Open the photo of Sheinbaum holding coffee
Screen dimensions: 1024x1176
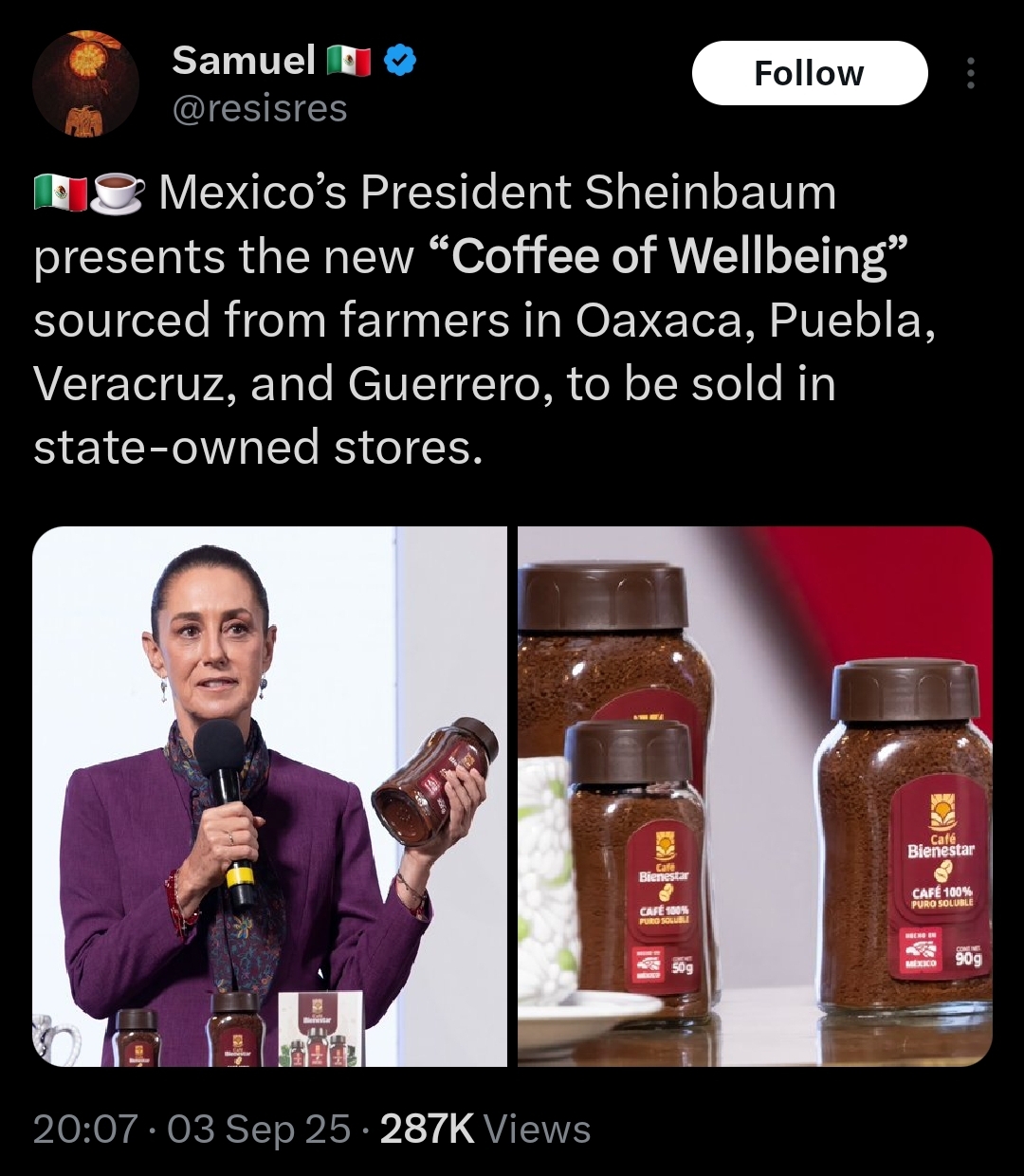pos(269,796)
